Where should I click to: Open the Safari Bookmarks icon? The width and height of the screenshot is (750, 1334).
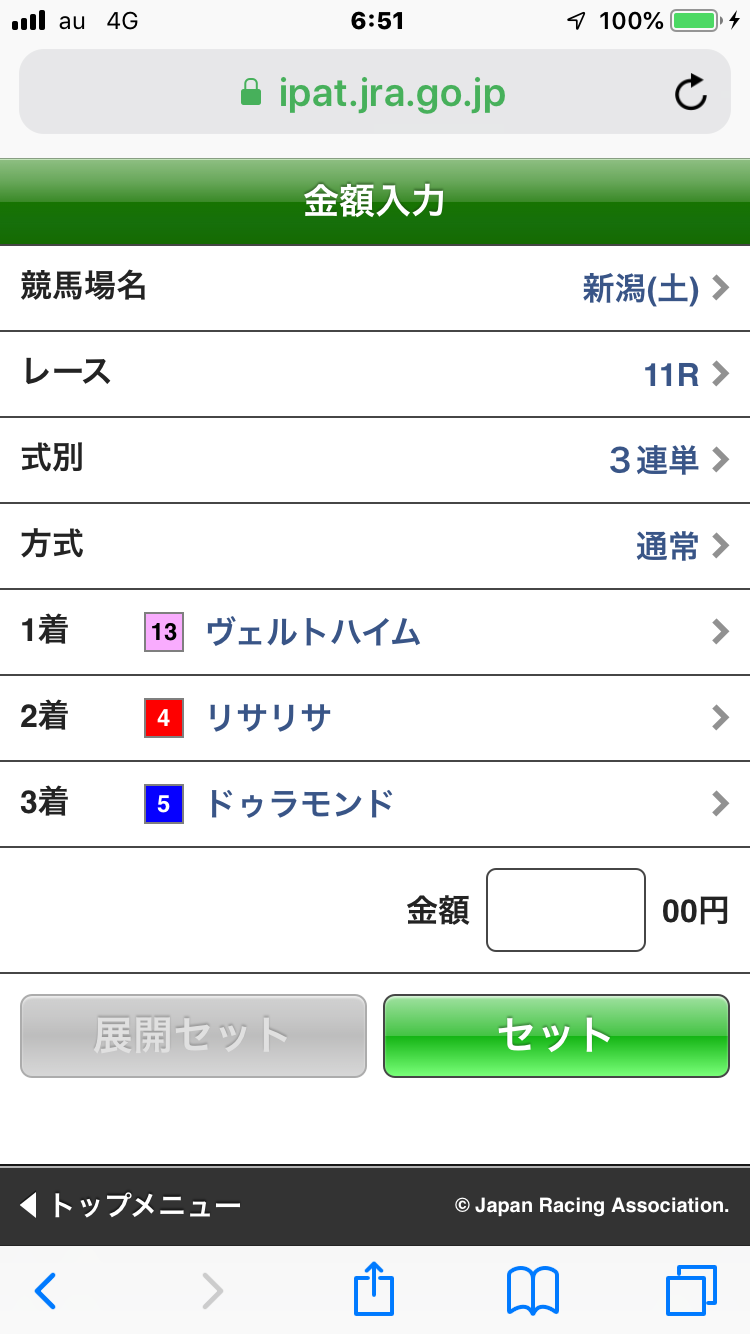point(532,1290)
